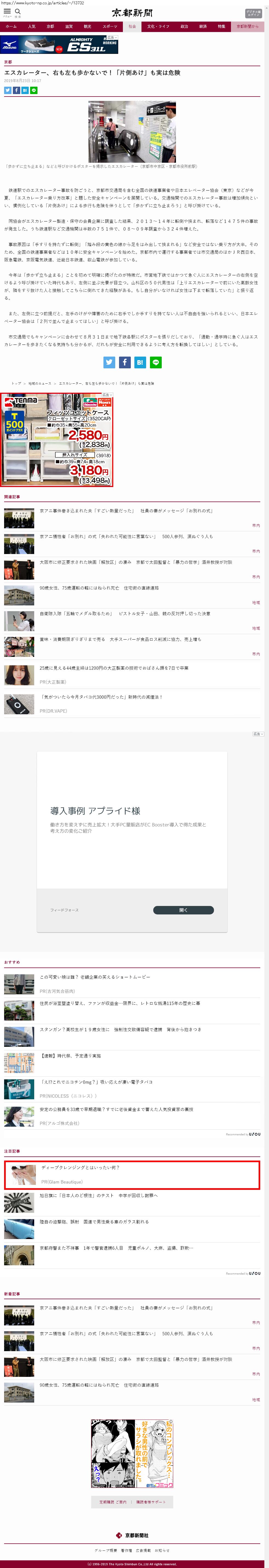The height and width of the screenshot is (1568, 269).
Task: Tap the 開く button in the ad
Action: pos(183,910)
